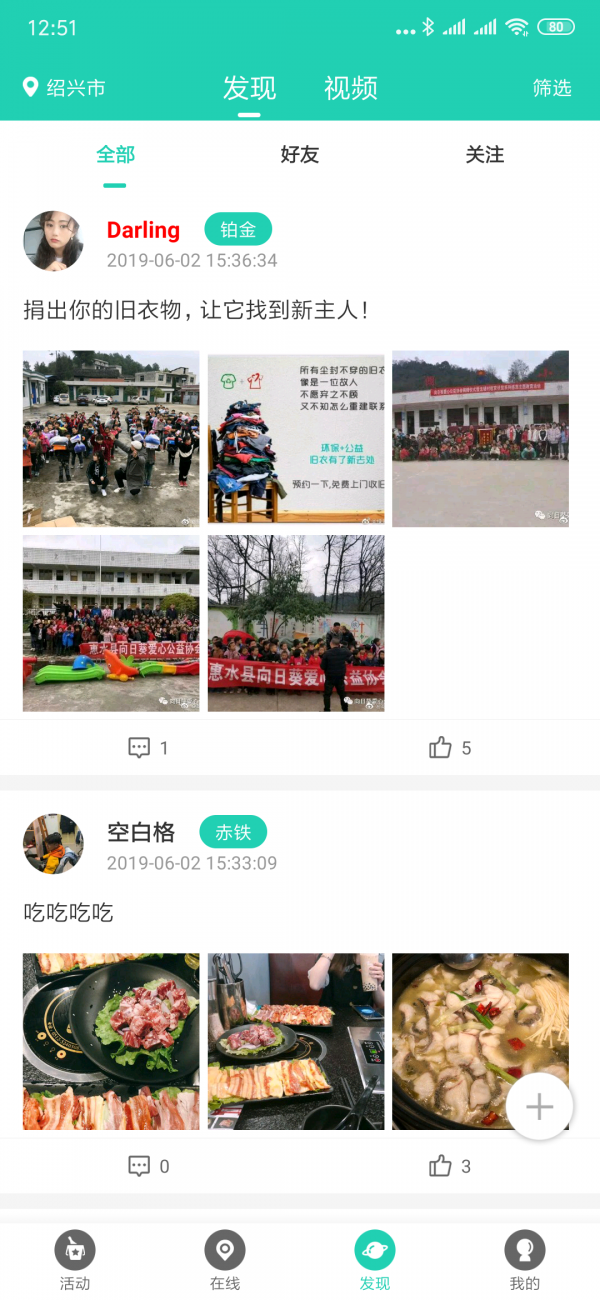The width and height of the screenshot is (600, 1300).
Task: Select the 全部 feed tab
Action: pos(115,155)
